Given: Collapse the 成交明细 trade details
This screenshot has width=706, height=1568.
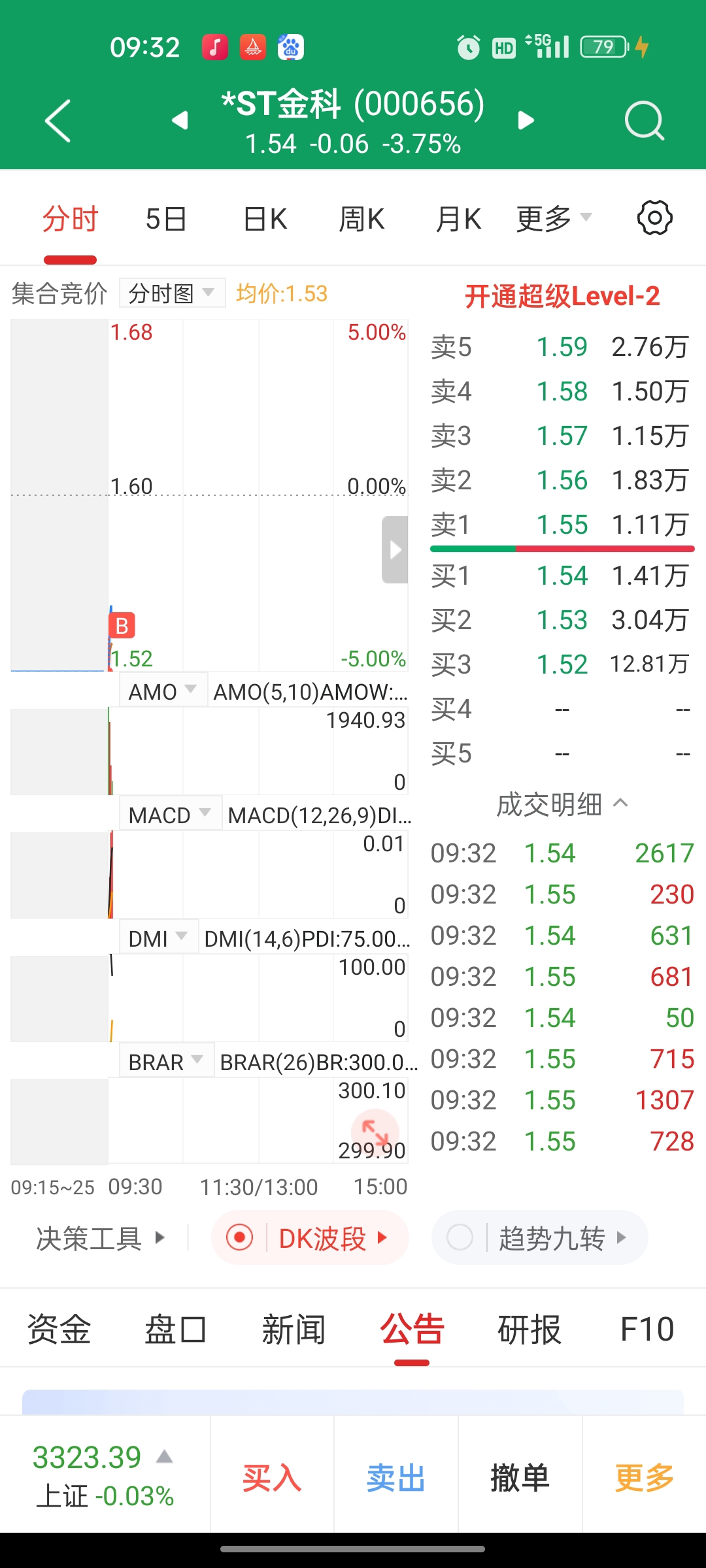Looking at the screenshot, I should click(562, 804).
